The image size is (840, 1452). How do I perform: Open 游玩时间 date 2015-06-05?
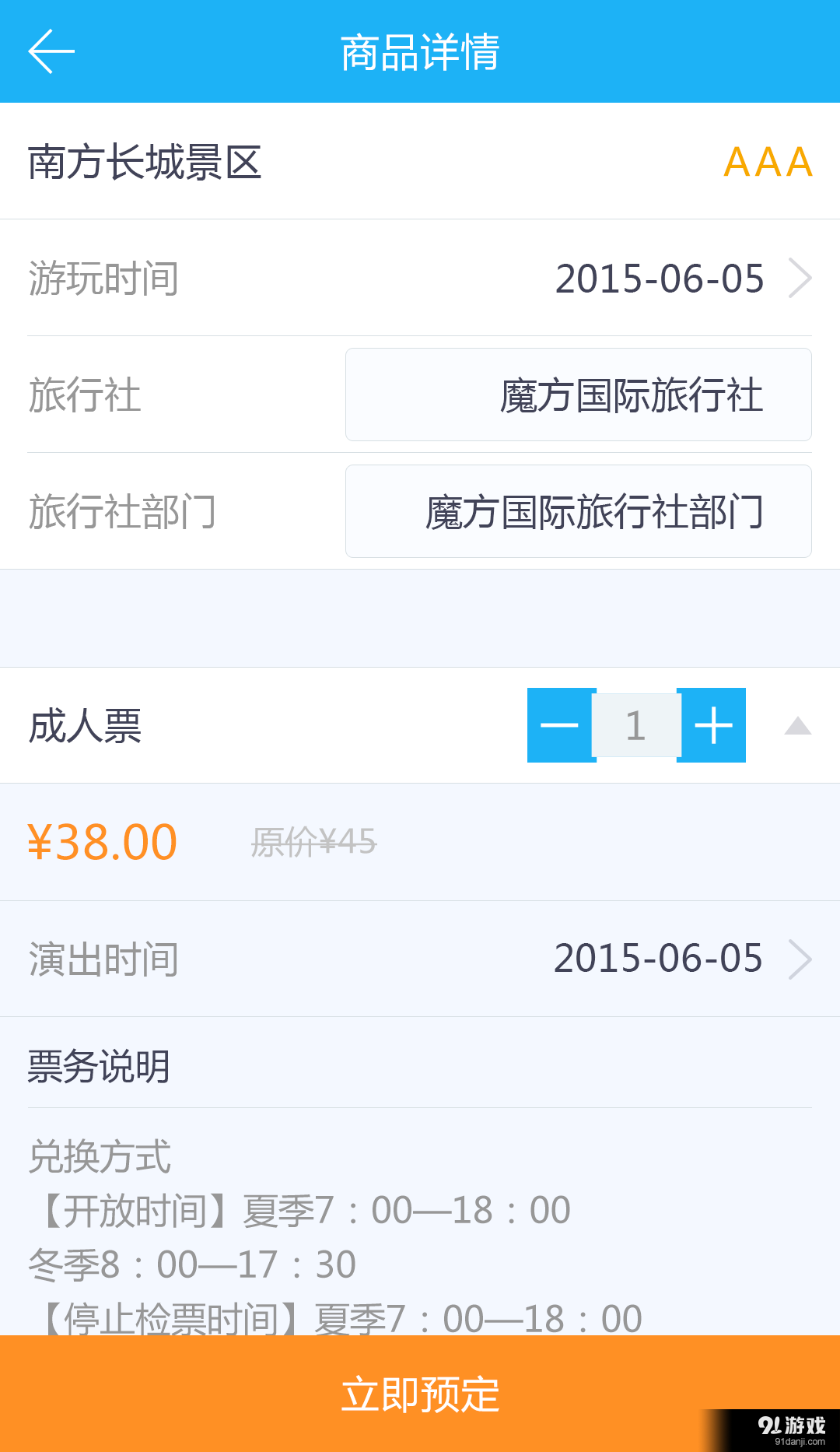(660, 279)
